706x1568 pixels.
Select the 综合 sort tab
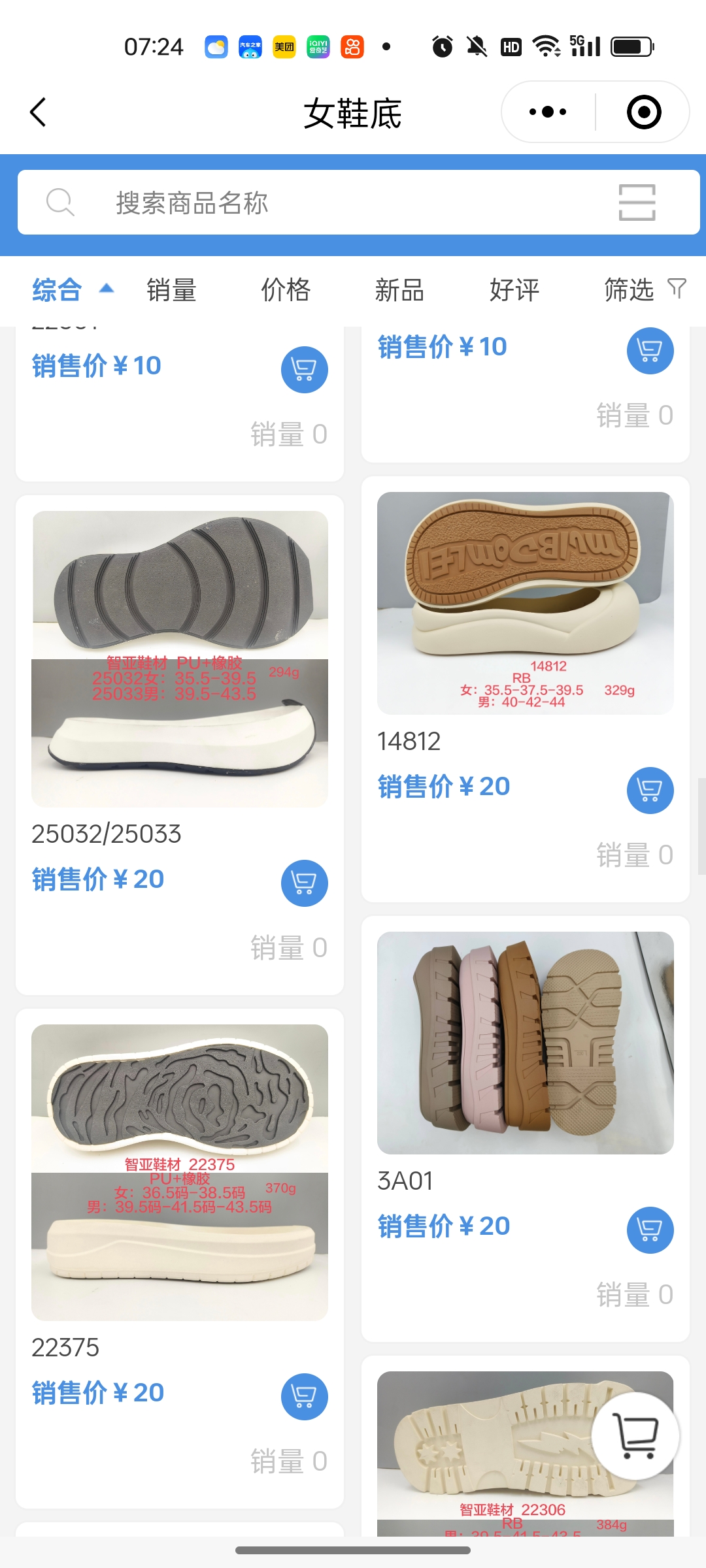(59, 289)
